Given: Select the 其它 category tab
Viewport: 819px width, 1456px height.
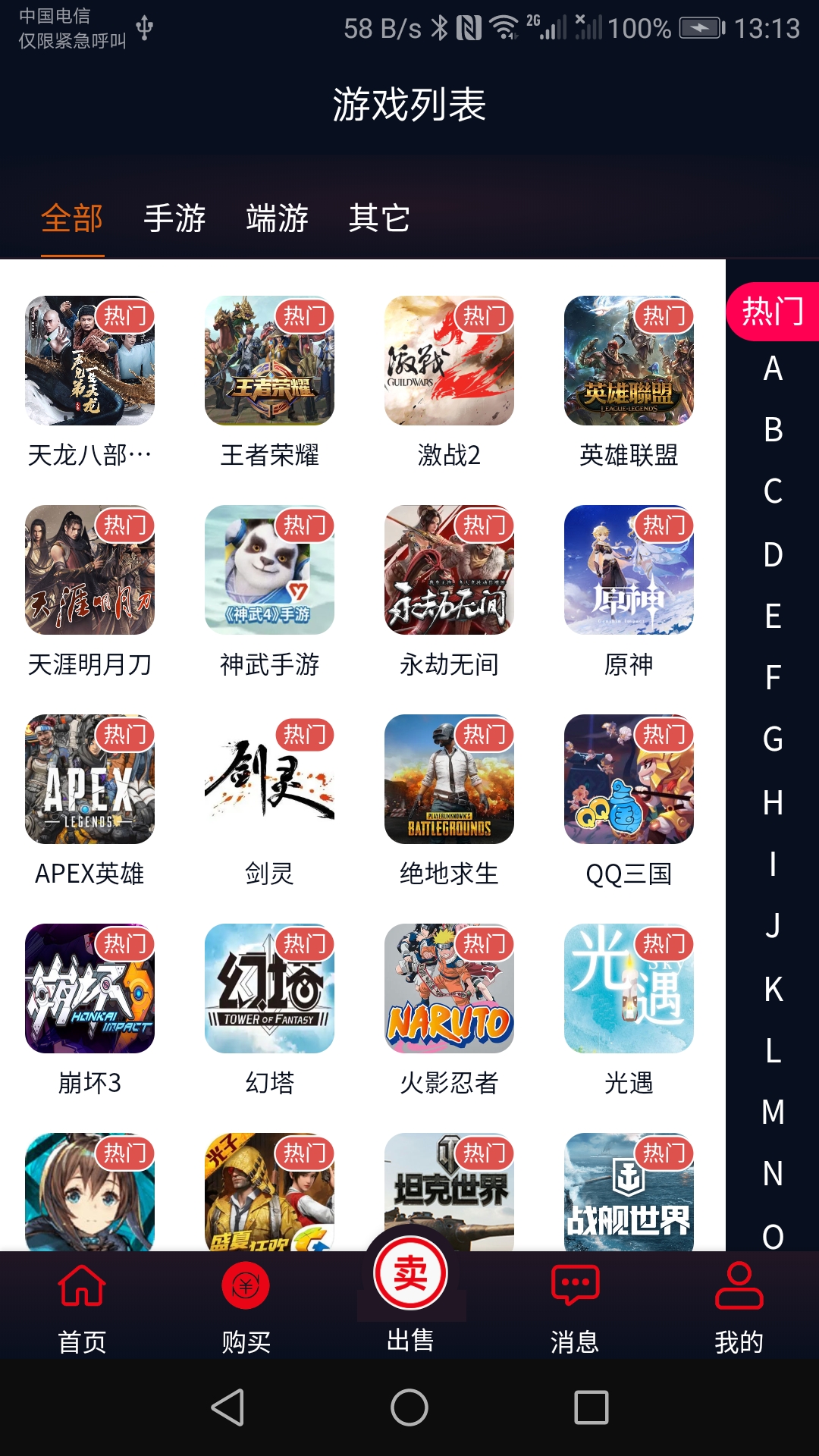Looking at the screenshot, I should click(x=379, y=218).
